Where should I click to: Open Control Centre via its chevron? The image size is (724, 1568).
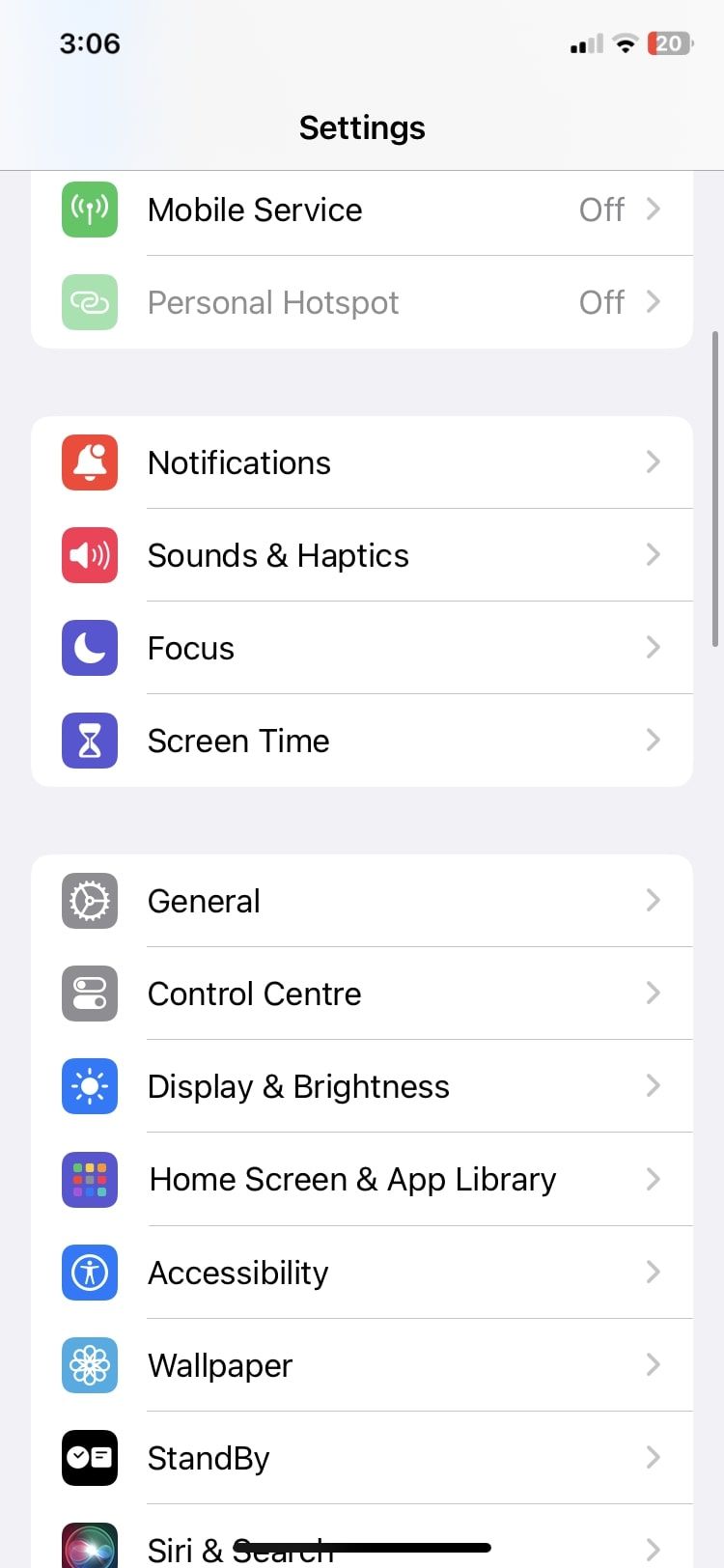click(x=654, y=994)
